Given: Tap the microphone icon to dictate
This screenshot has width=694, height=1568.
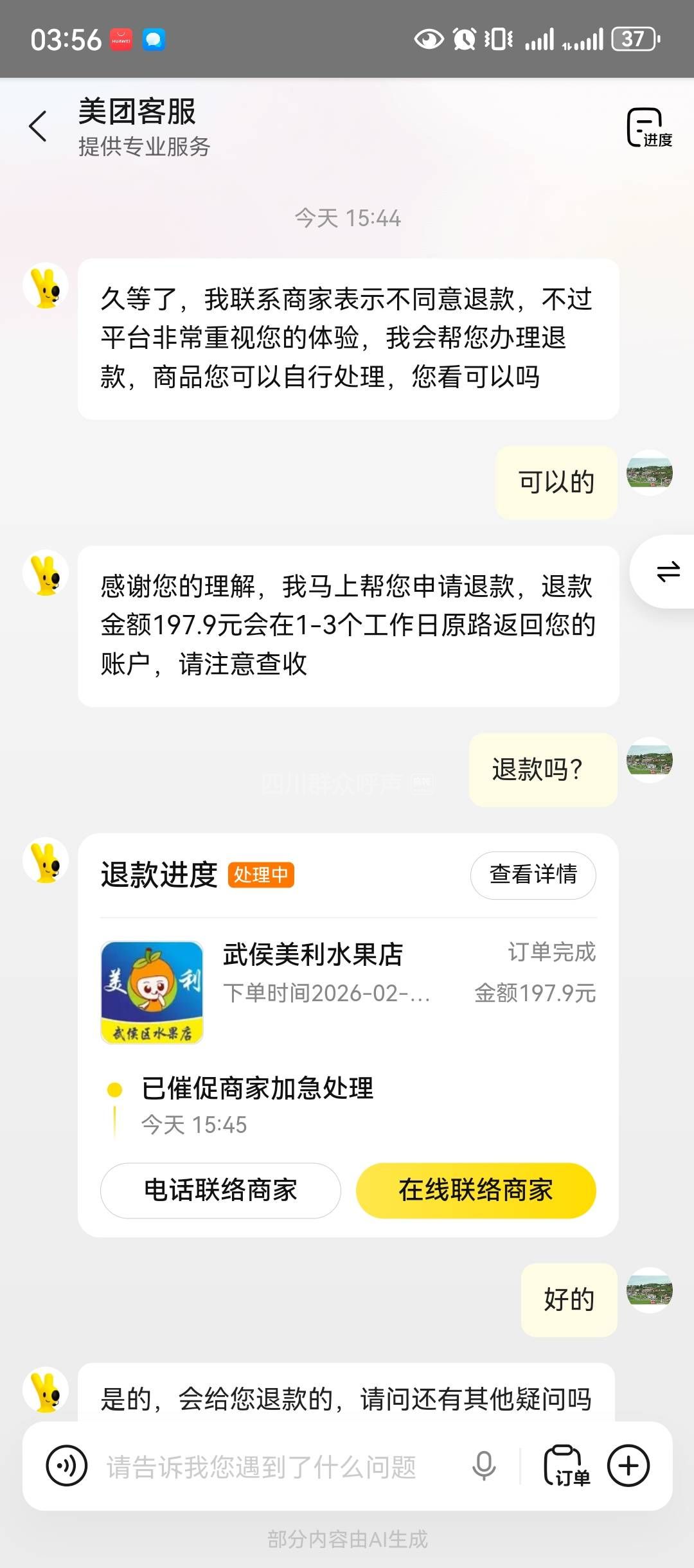Looking at the screenshot, I should [x=483, y=1466].
